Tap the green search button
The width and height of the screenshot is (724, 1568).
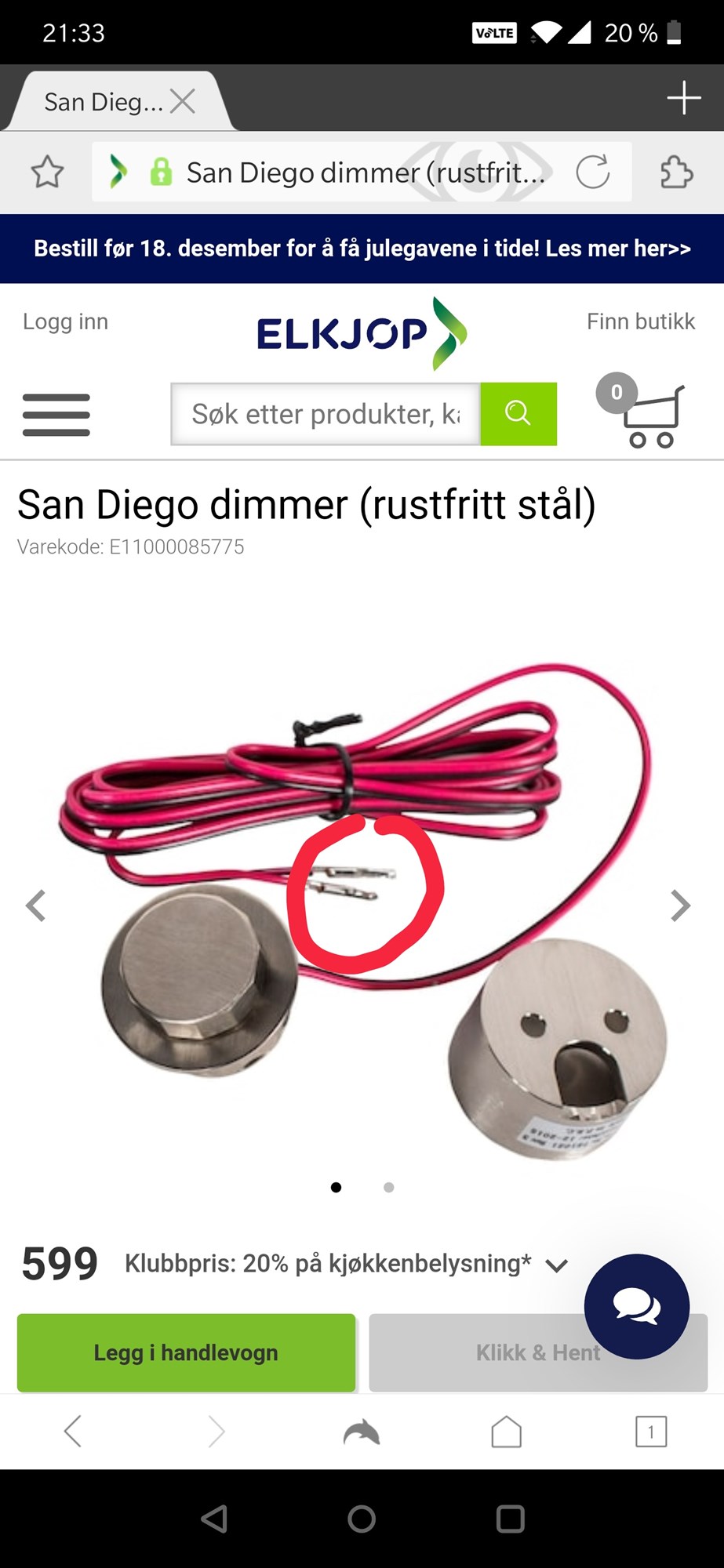coord(518,414)
